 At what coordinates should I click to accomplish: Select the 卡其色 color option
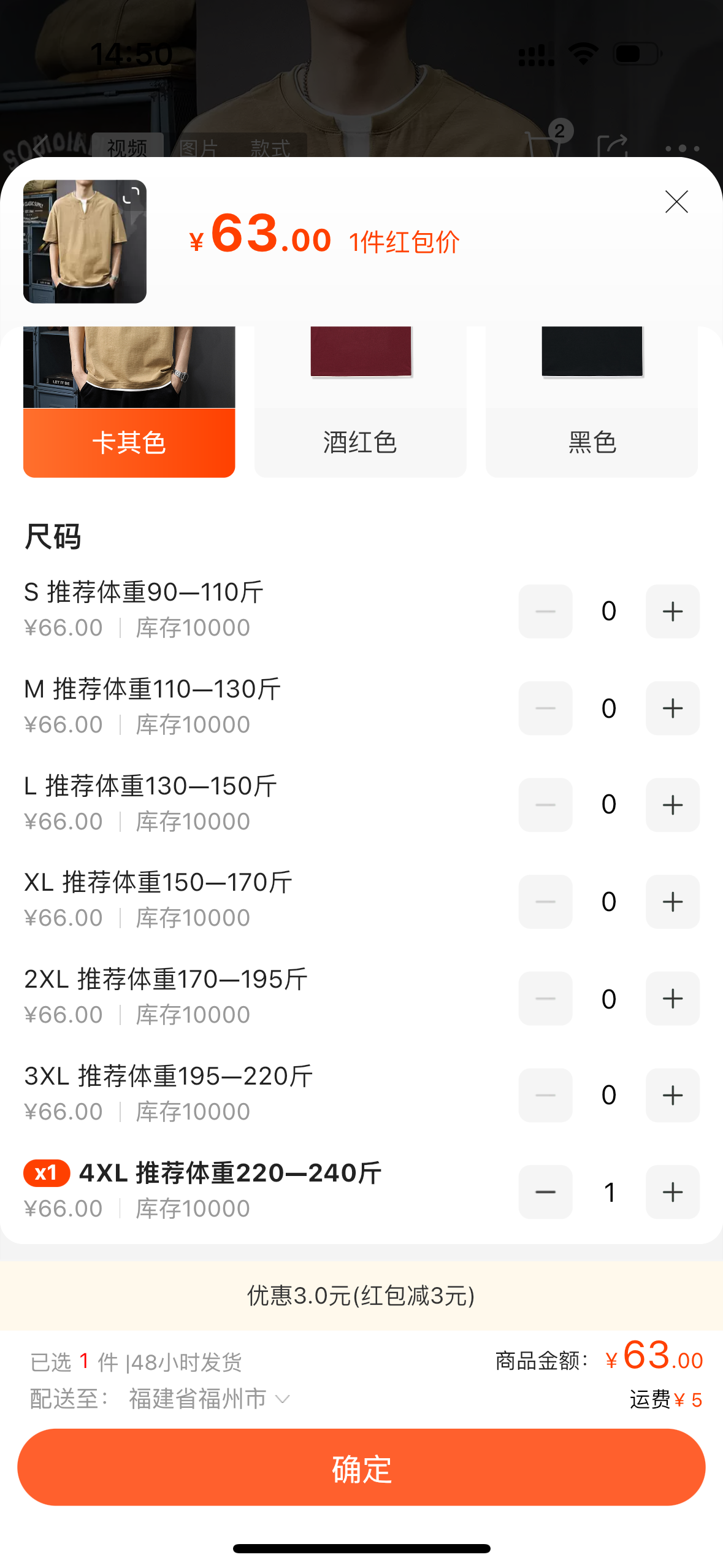pos(129,442)
